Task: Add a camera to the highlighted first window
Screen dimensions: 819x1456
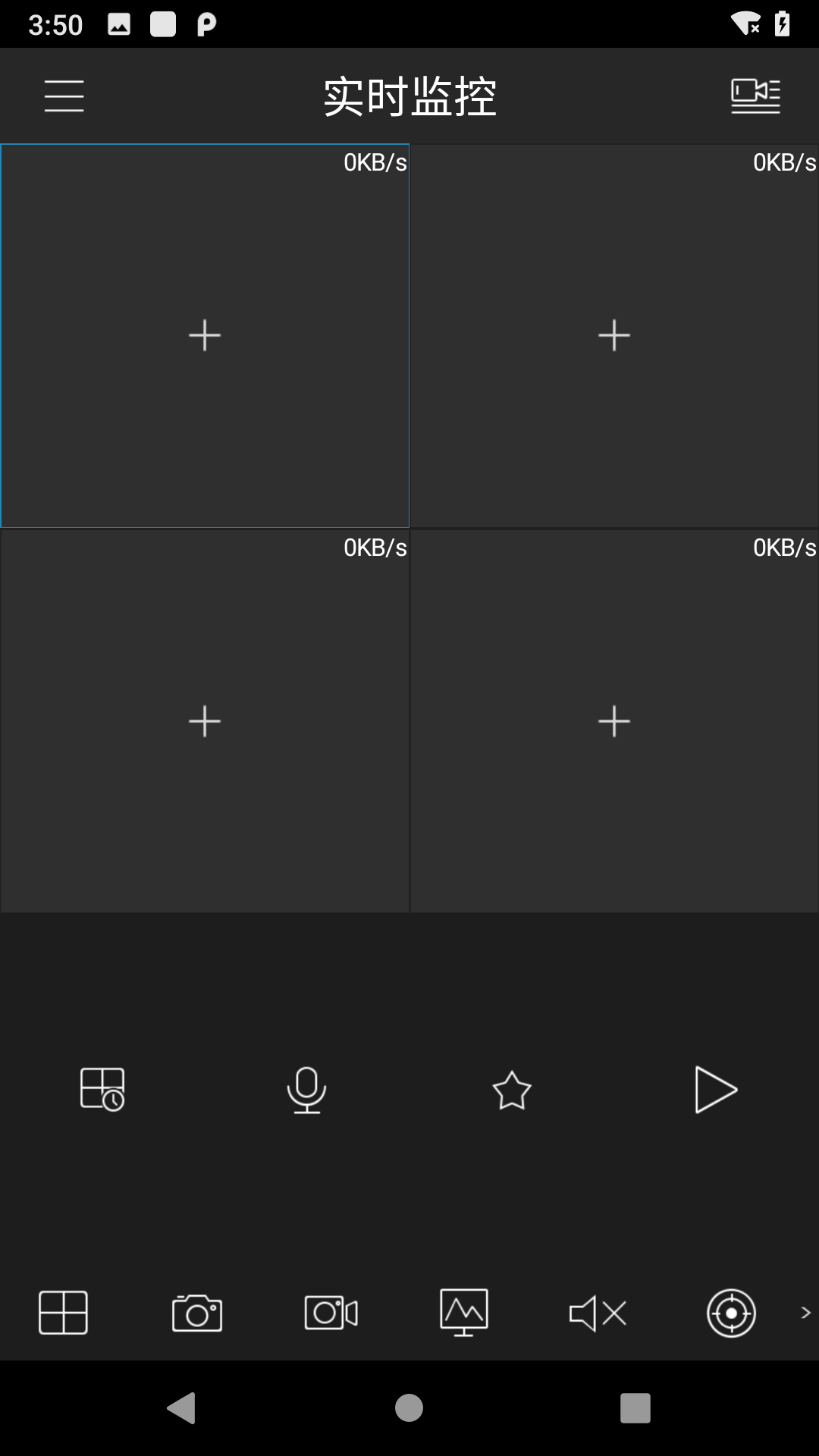Action: (x=205, y=335)
